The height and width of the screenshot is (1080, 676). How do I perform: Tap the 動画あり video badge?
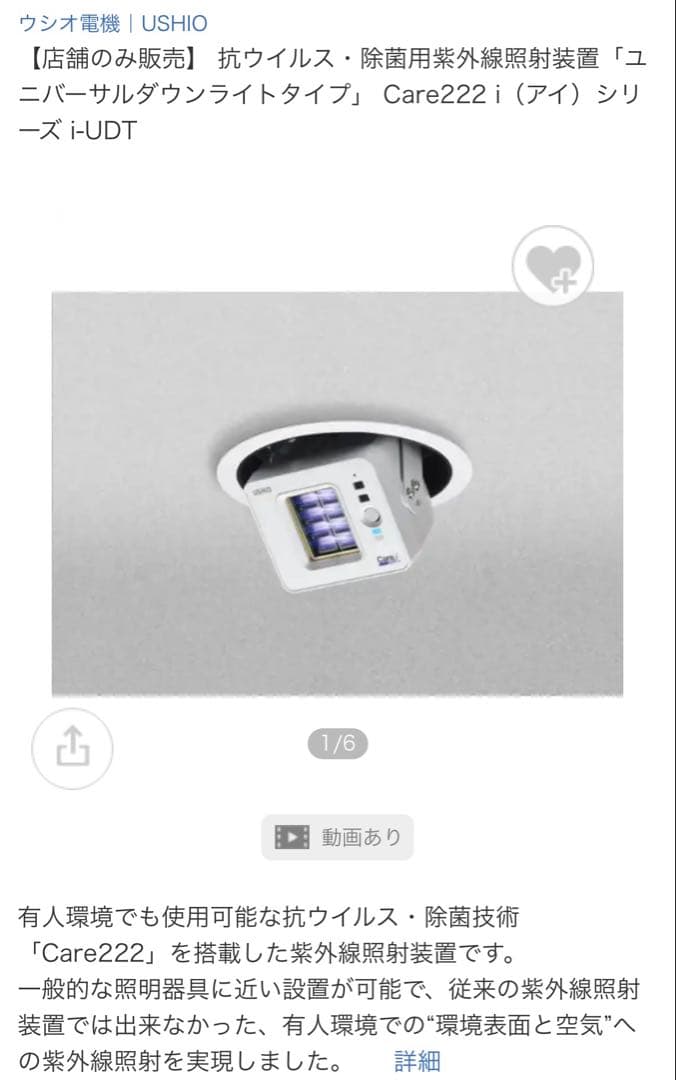click(337, 837)
